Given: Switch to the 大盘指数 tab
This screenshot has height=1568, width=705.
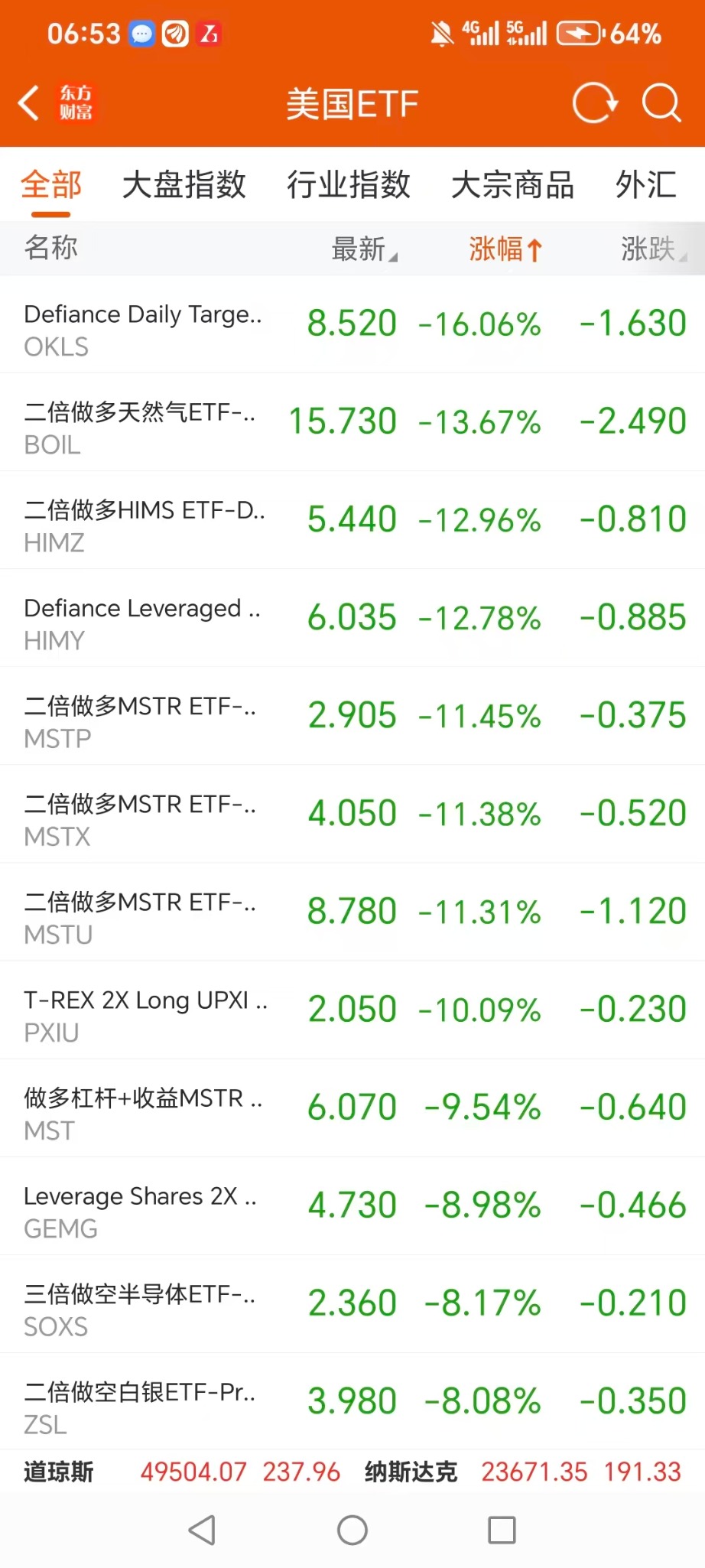Looking at the screenshot, I should point(184,185).
